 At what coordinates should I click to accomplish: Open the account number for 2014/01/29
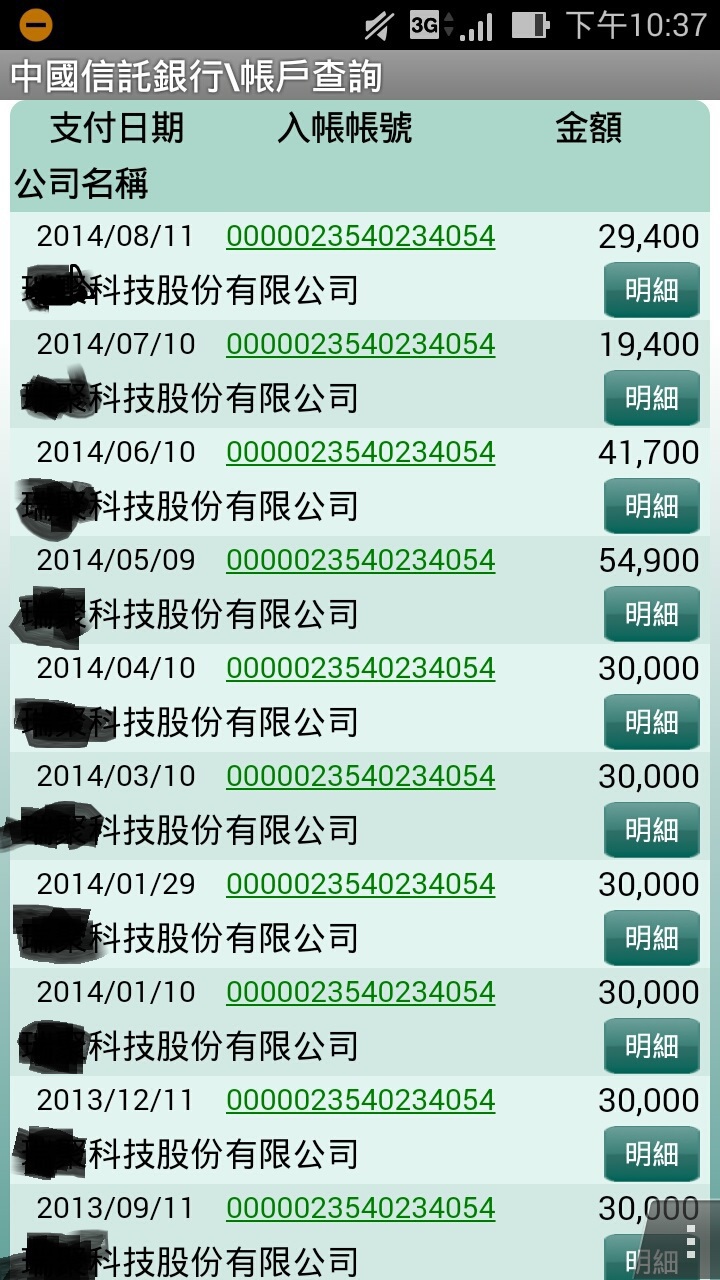(x=361, y=885)
